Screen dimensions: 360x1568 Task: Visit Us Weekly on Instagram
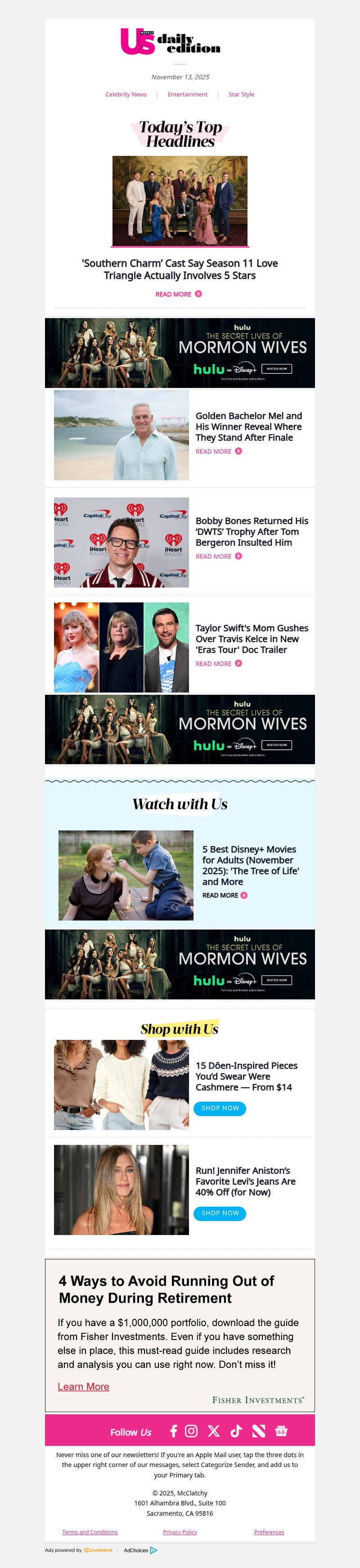point(191,1431)
